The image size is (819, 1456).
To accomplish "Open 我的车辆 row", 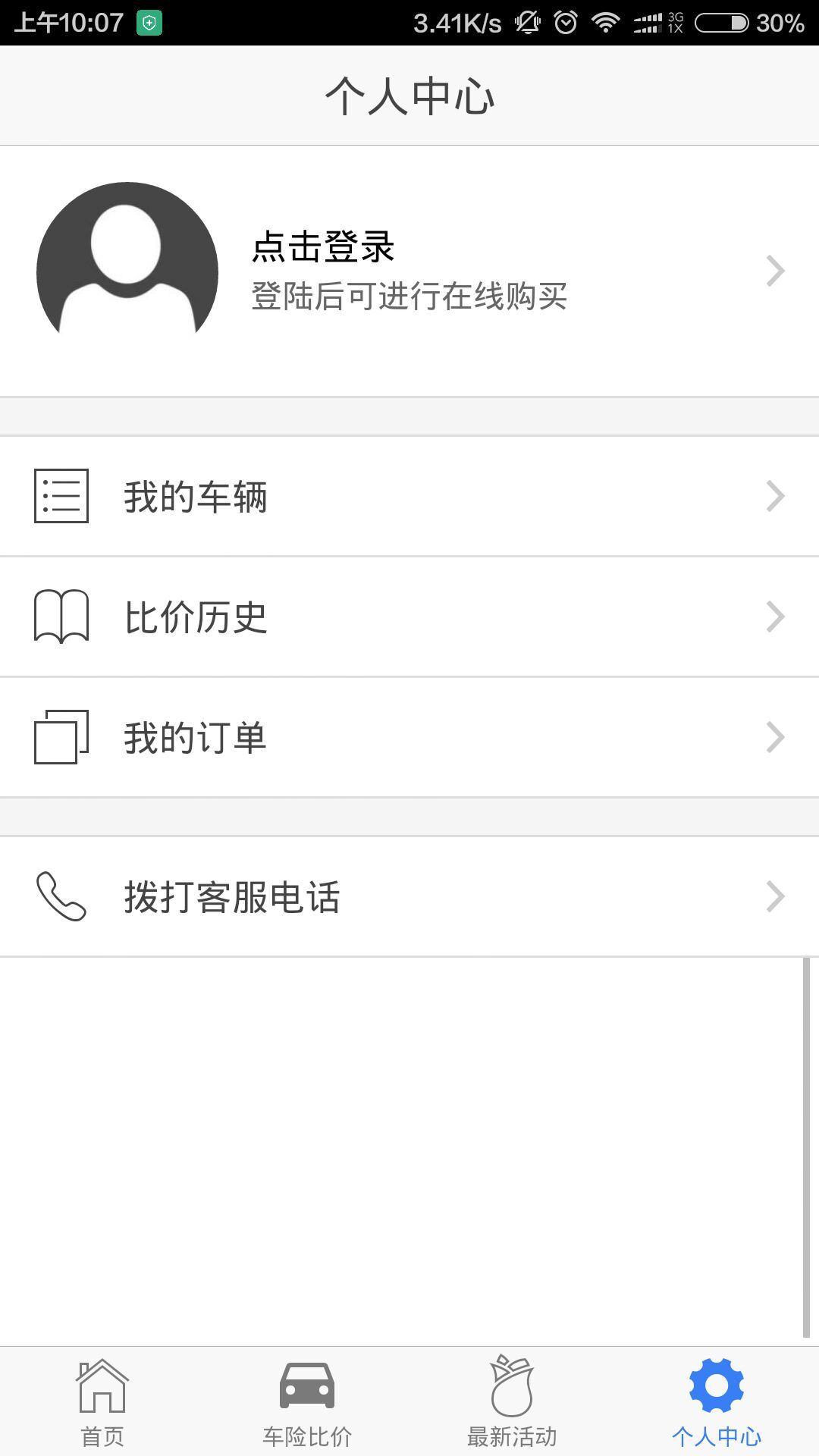I will tap(409, 497).
